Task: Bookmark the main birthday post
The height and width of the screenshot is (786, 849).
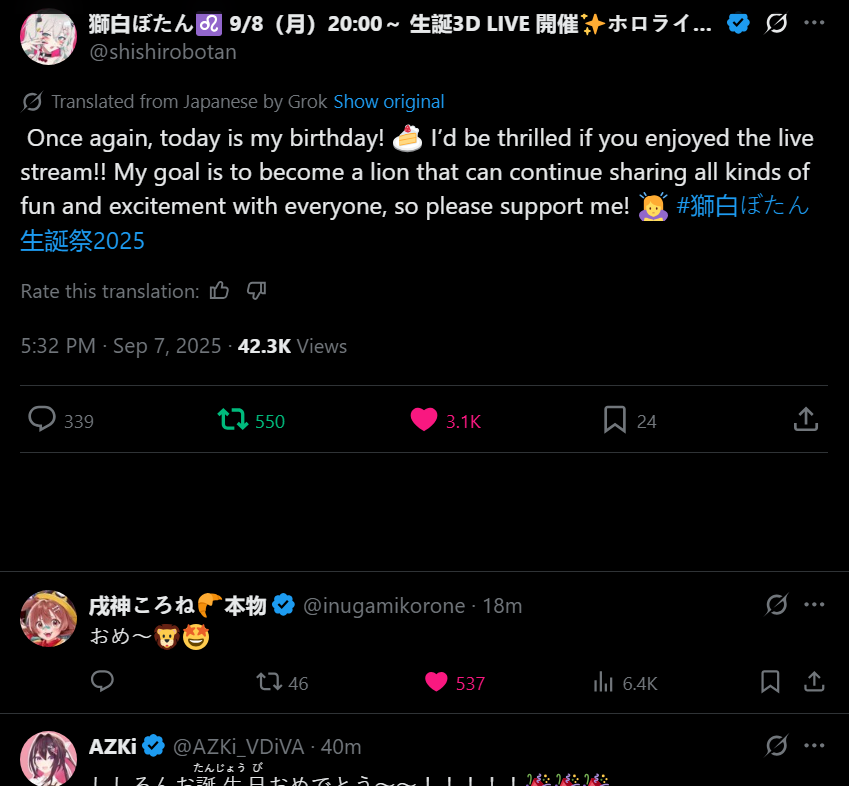Action: (x=615, y=420)
